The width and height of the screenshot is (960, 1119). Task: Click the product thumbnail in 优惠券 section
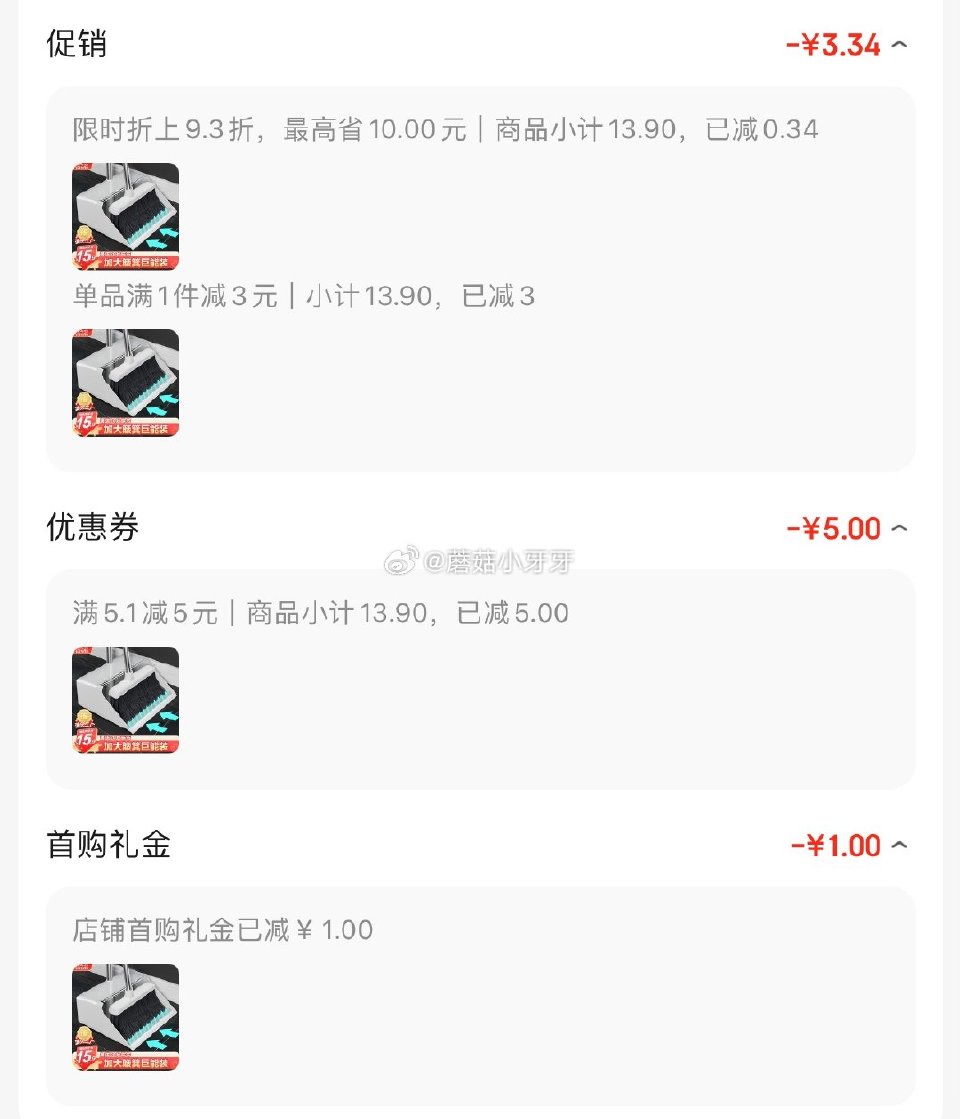(124, 700)
